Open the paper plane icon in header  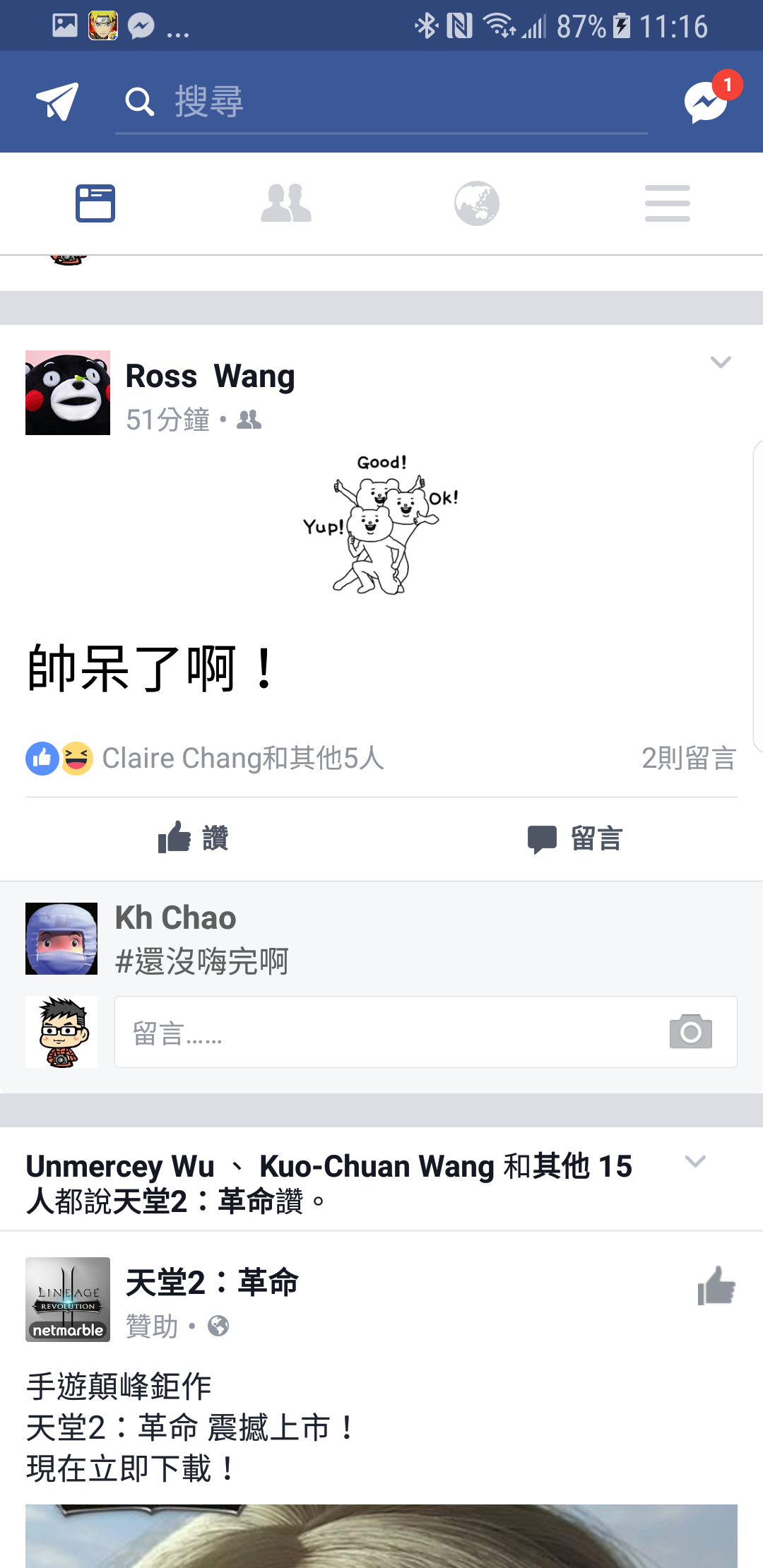[x=57, y=102]
